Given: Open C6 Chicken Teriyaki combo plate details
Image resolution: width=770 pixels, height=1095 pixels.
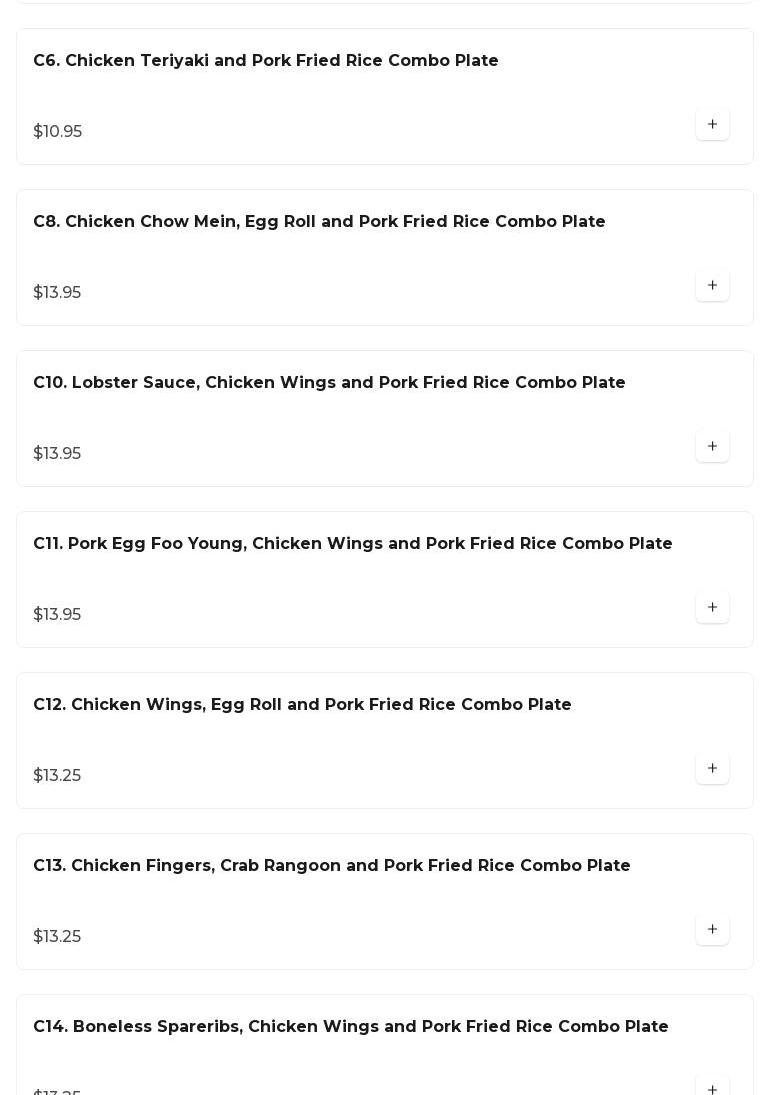Looking at the screenshot, I should click(266, 61).
